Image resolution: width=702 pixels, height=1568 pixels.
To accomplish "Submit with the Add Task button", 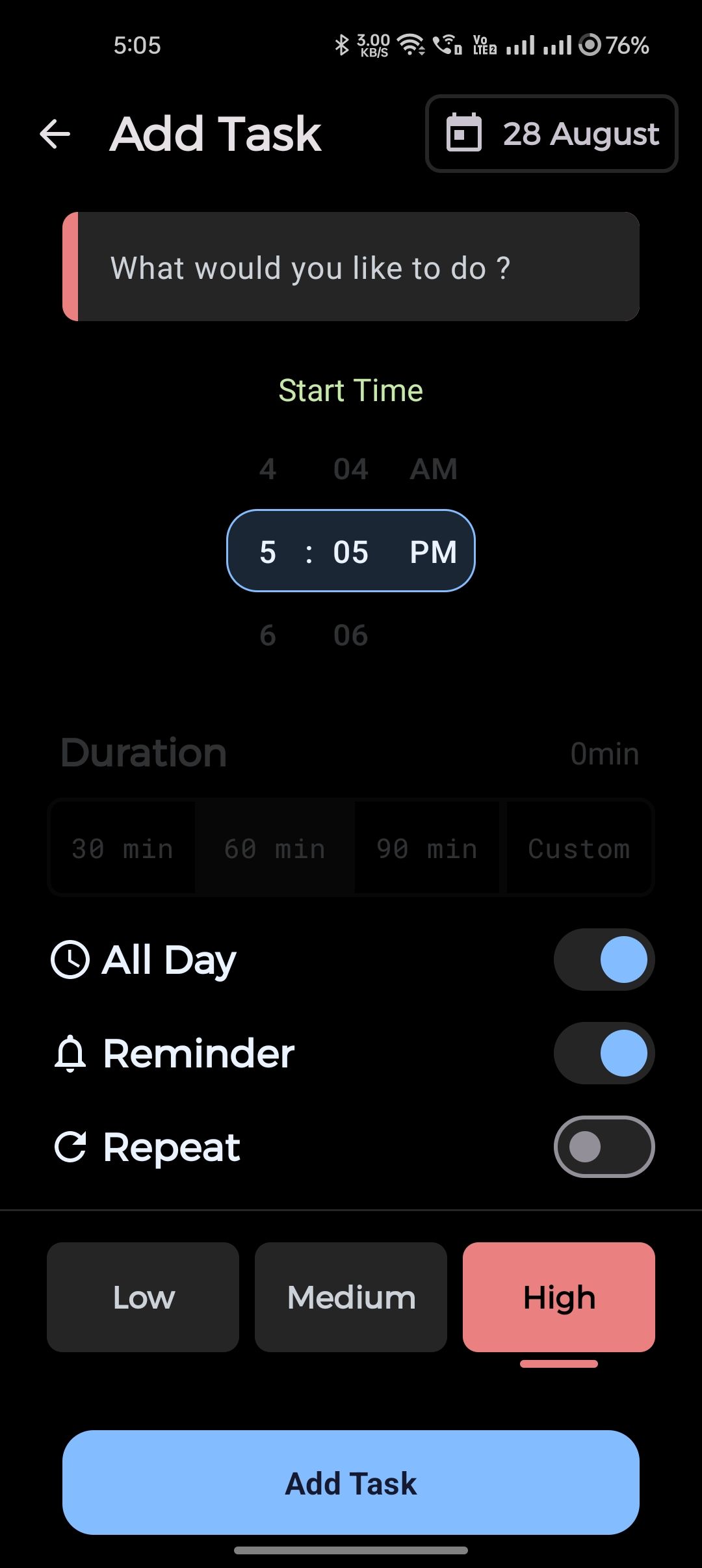I will tap(351, 1483).
